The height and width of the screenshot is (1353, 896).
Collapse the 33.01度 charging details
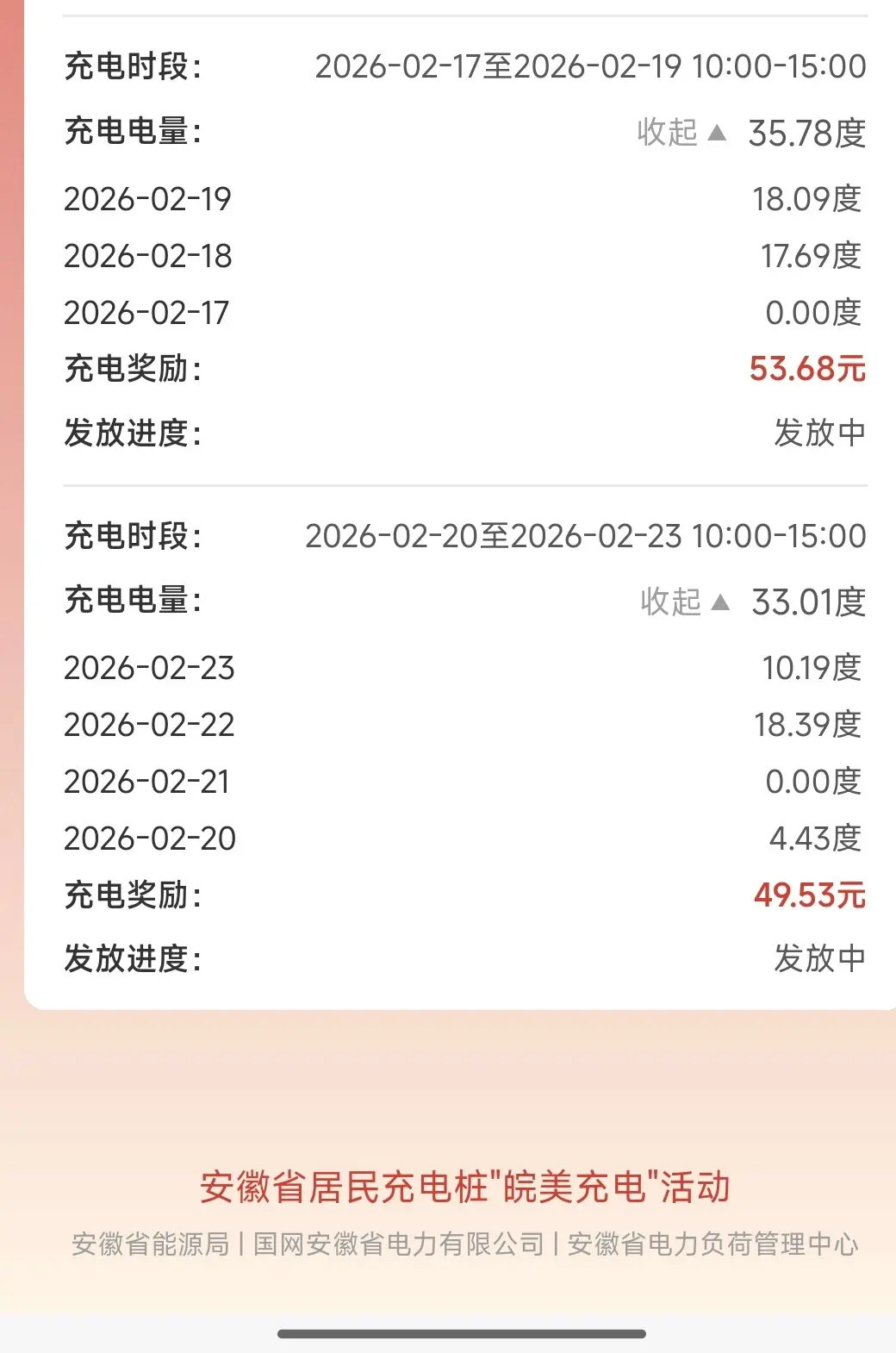[685, 602]
